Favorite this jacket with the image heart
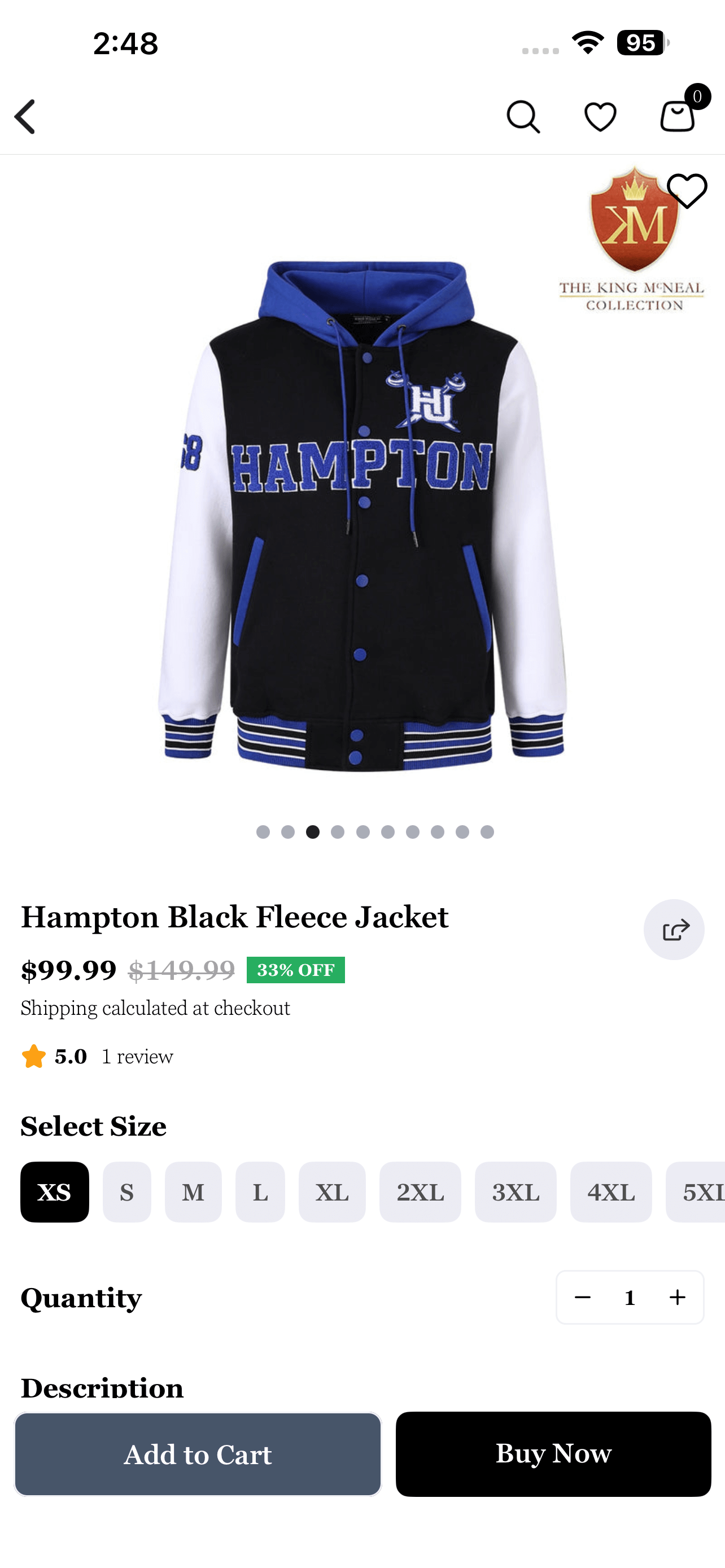 (687, 191)
